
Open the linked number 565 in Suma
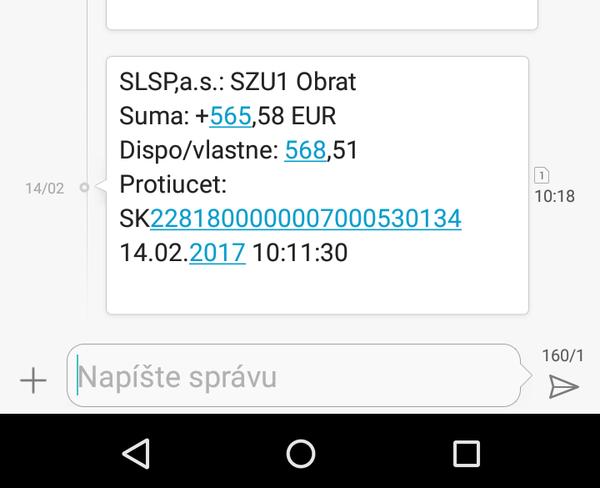click(231, 117)
